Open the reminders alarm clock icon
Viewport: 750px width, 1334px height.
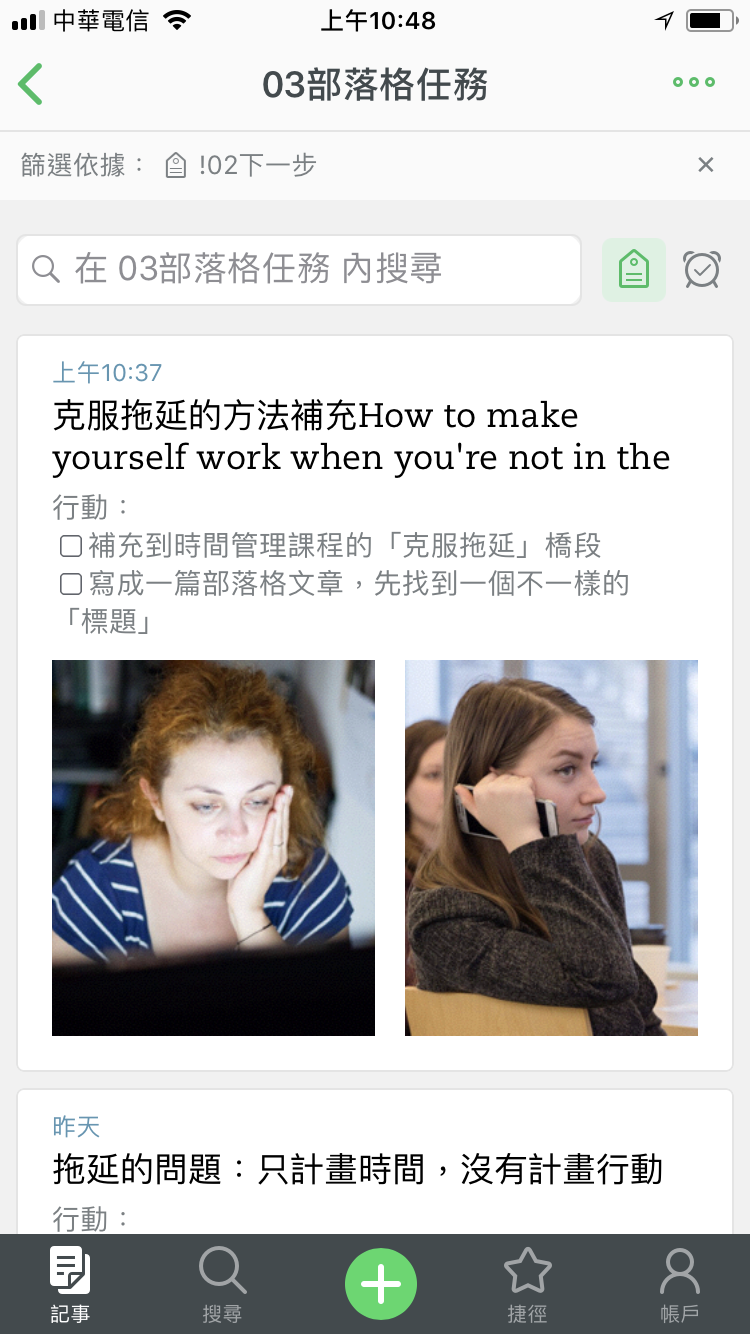coord(702,269)
